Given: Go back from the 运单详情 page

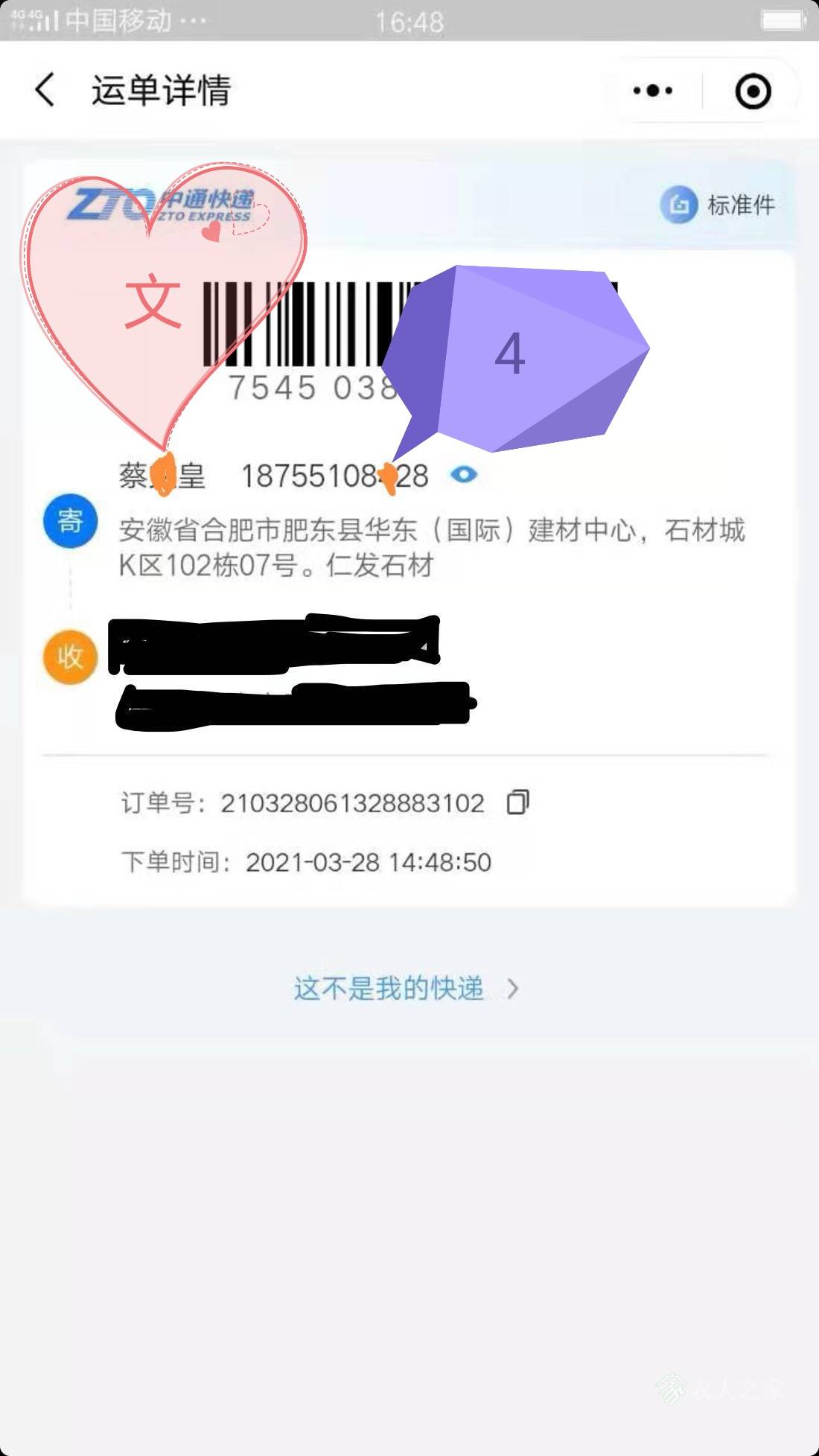Looking at the screenshot, I should 45,91.
